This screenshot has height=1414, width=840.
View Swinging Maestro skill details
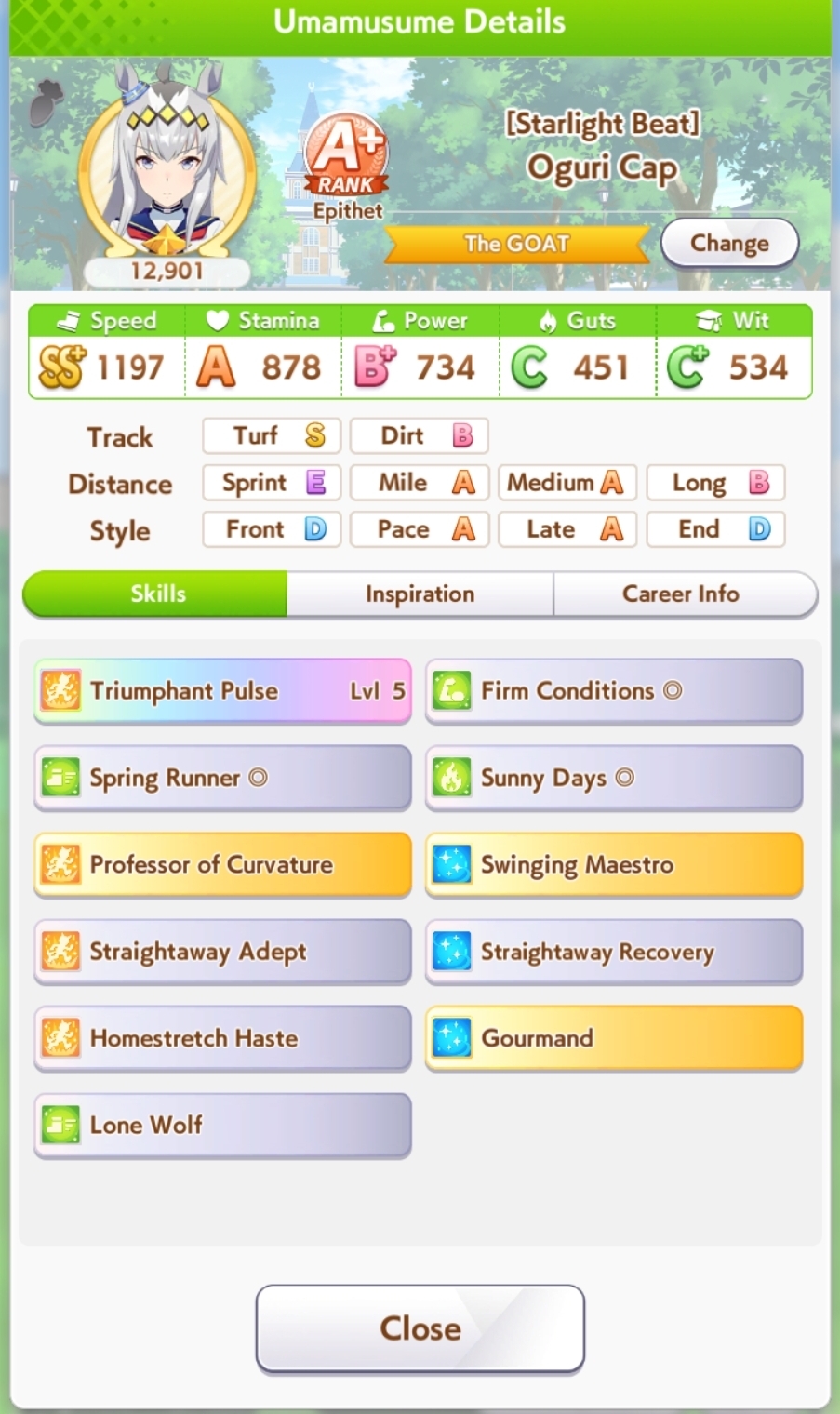(x=614, y=864)
